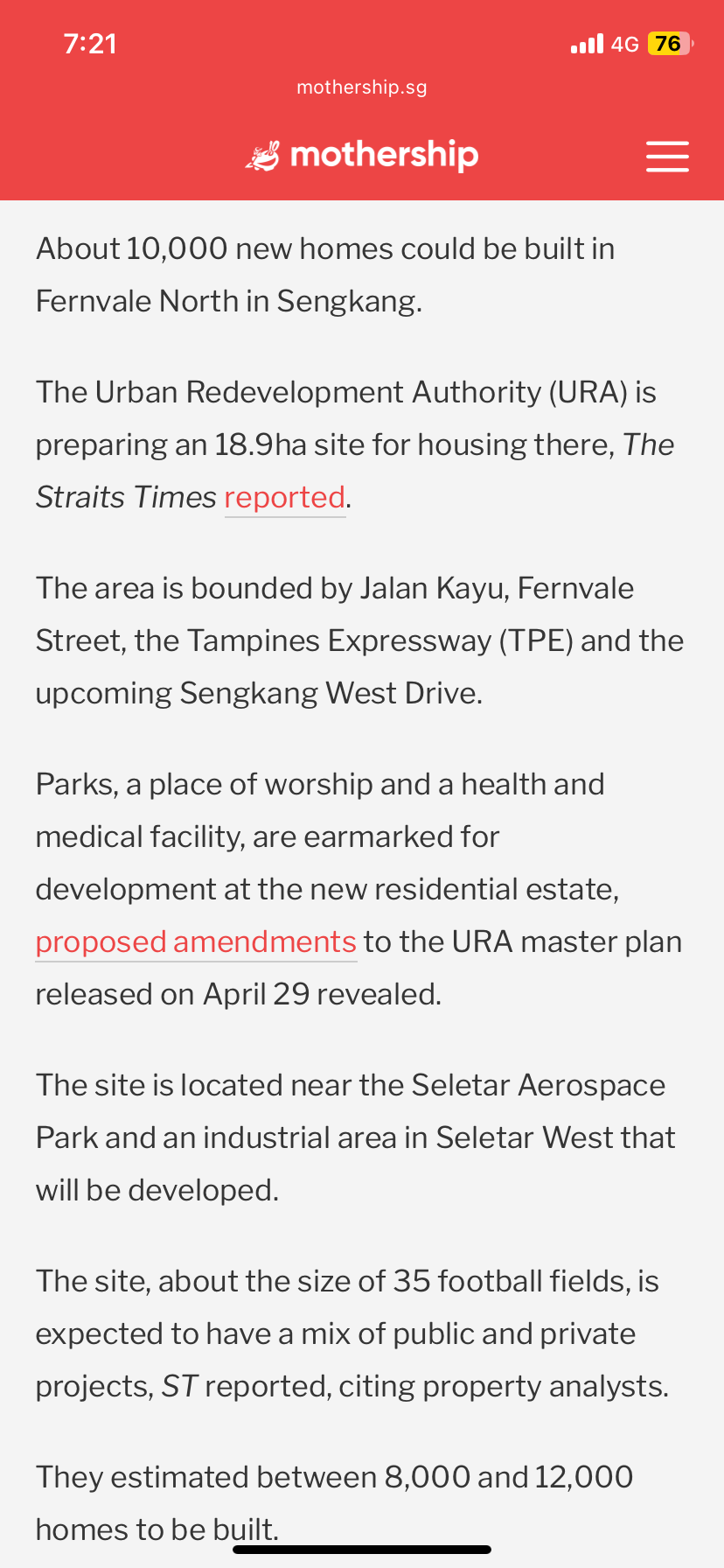Tap the mothership.sg address bar
724x1568 pixels.
tap(362, 87)
